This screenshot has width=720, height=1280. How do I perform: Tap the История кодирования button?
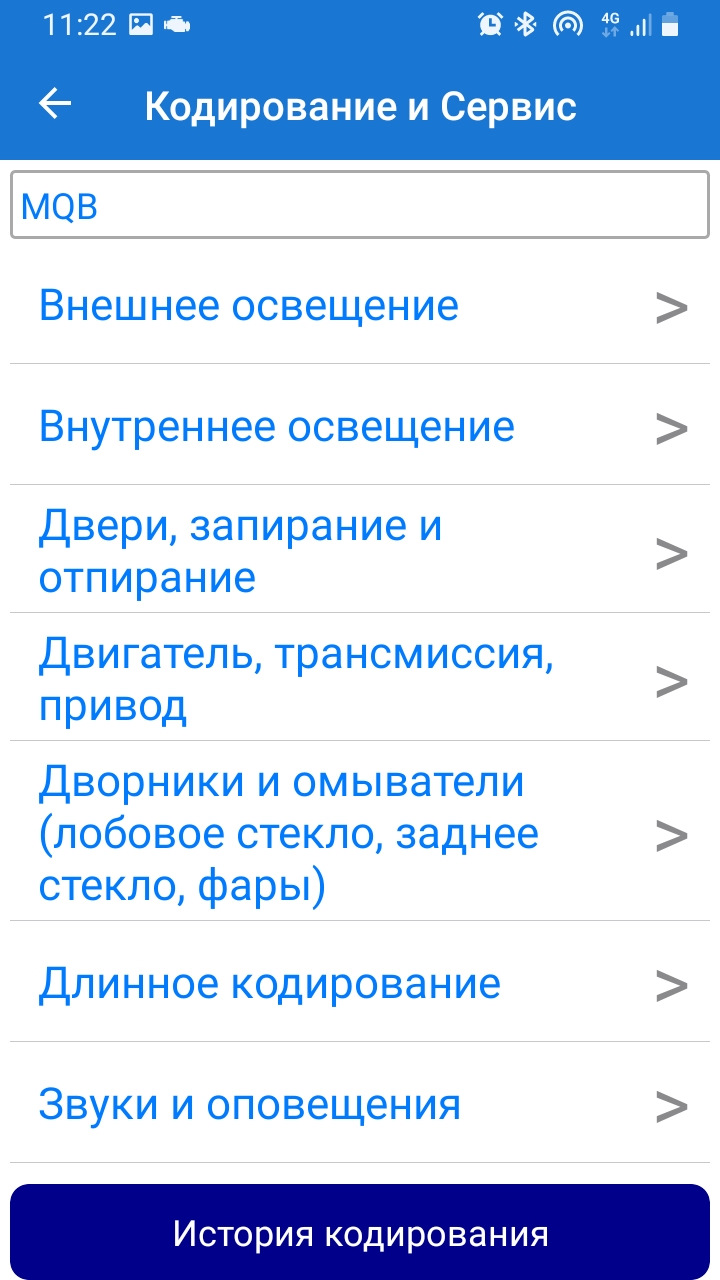(x=360, y=1232)
